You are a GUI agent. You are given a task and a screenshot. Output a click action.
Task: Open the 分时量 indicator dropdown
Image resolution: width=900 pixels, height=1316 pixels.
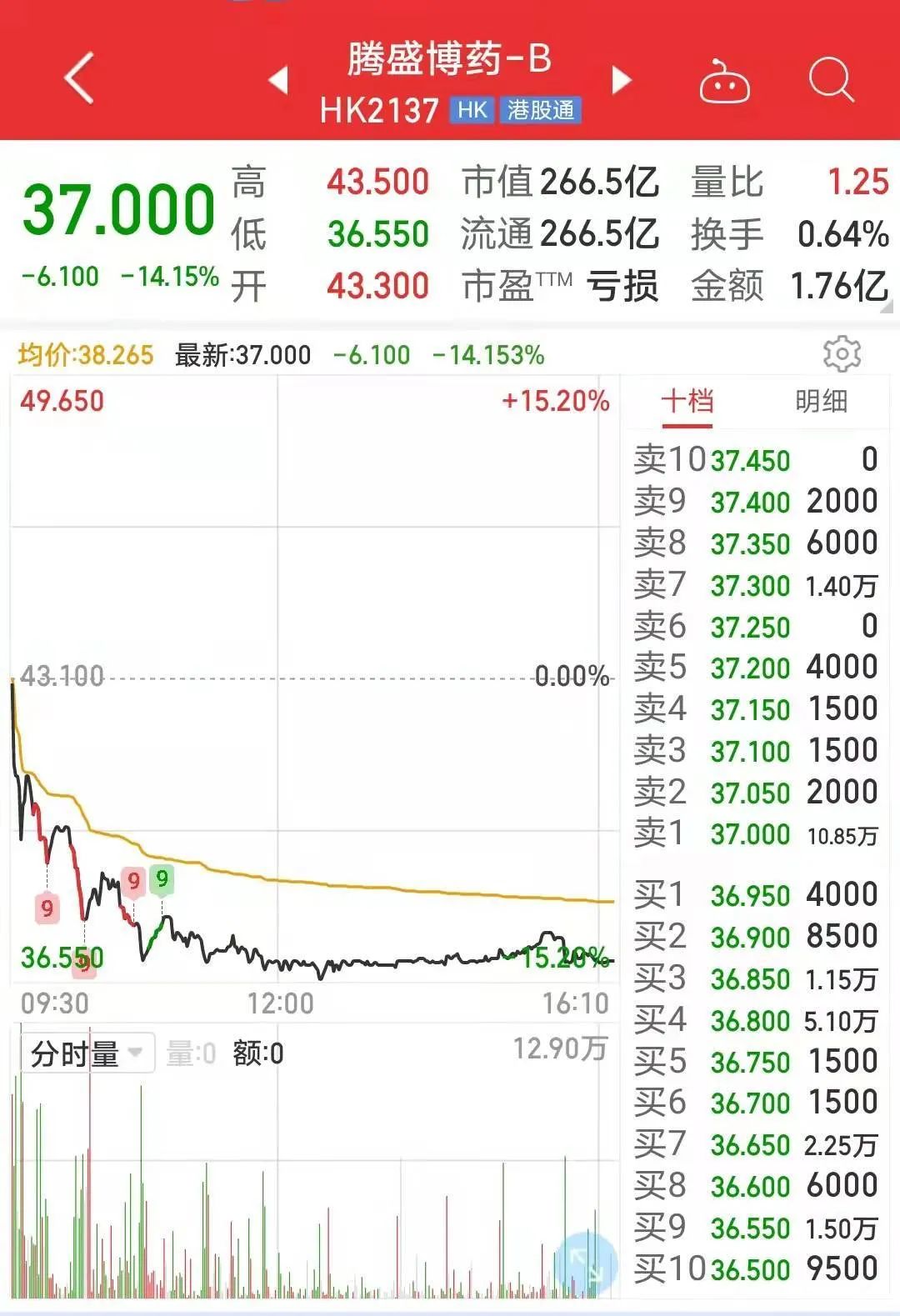[87, 1054]
